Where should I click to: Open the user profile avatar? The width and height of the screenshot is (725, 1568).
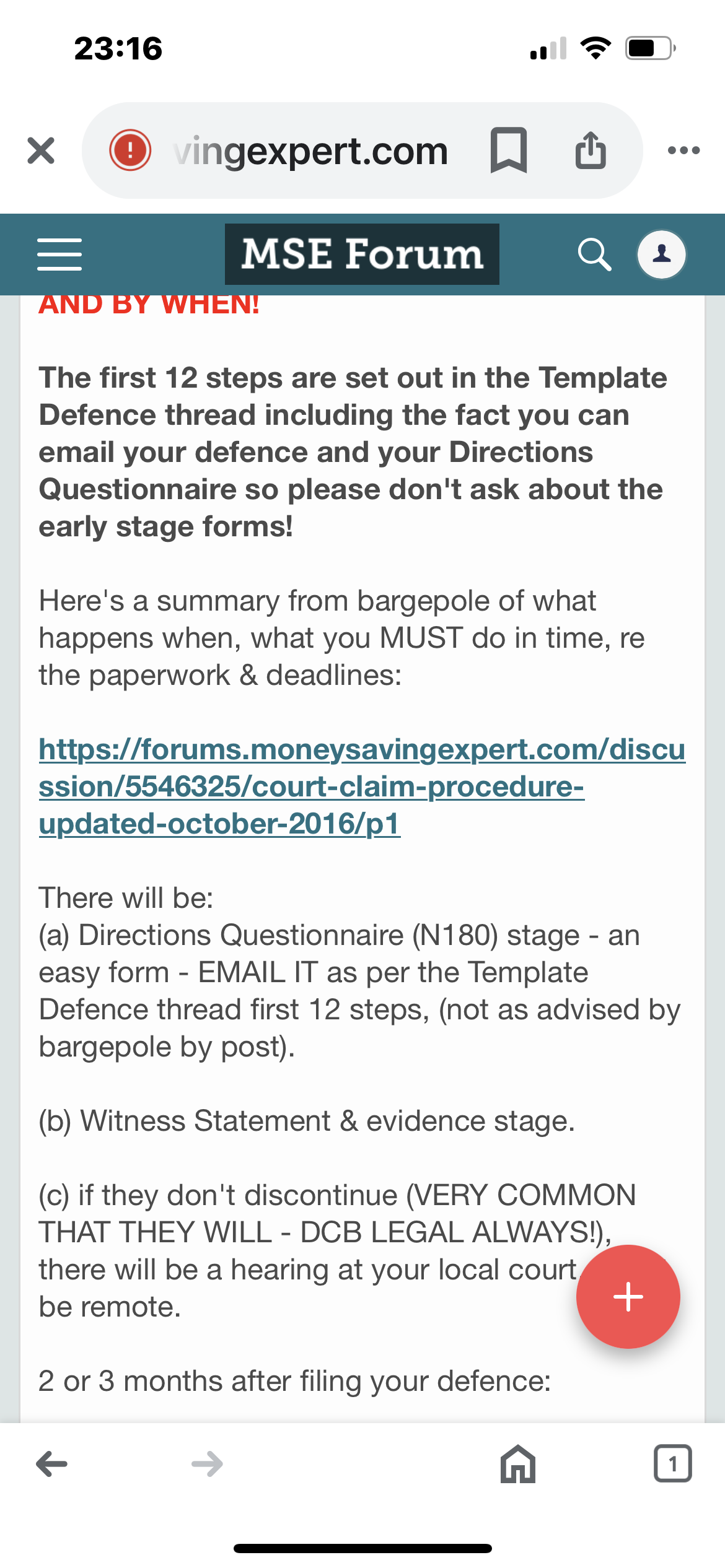[x=662, y=255]
